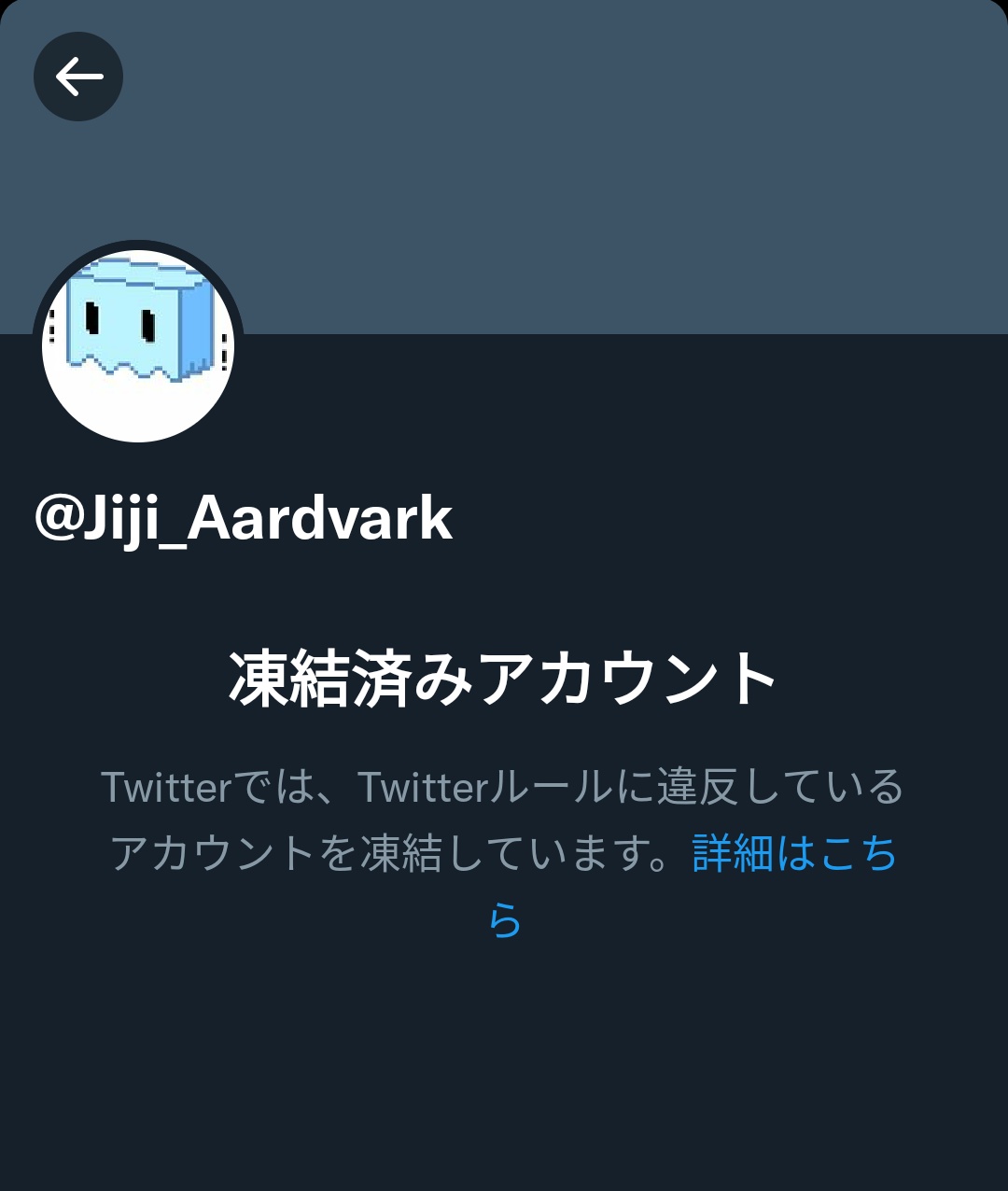Viewport: 1008px width, 1191px height.
Task: View the ghost profile picture
Action: (x=138, y=344)
